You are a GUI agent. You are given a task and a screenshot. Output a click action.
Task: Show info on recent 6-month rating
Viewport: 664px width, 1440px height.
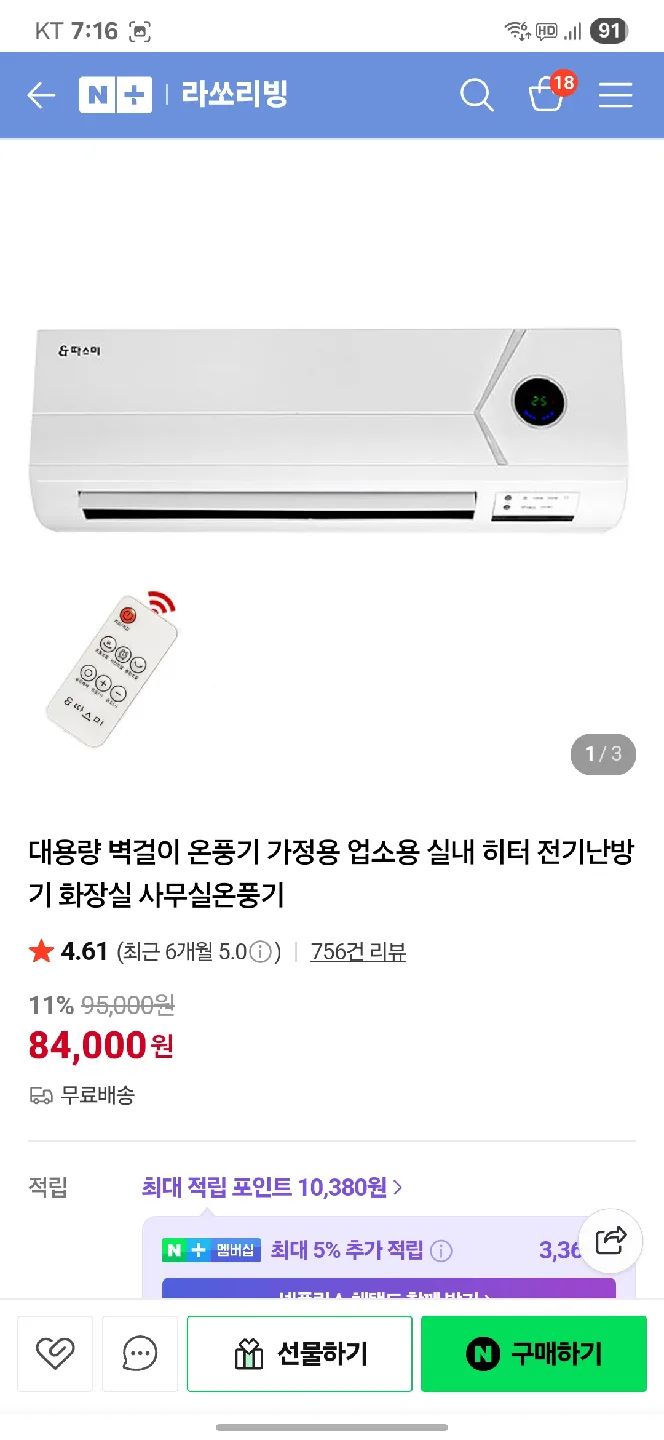click(261, 952)
